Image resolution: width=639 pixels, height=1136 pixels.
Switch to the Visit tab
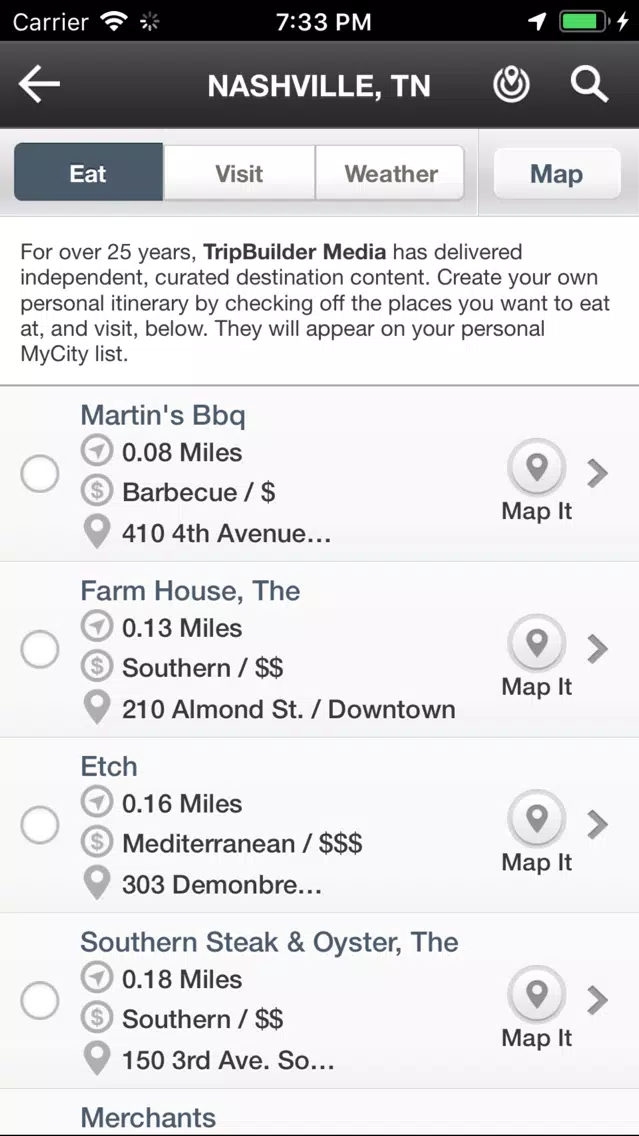point(239,173)
